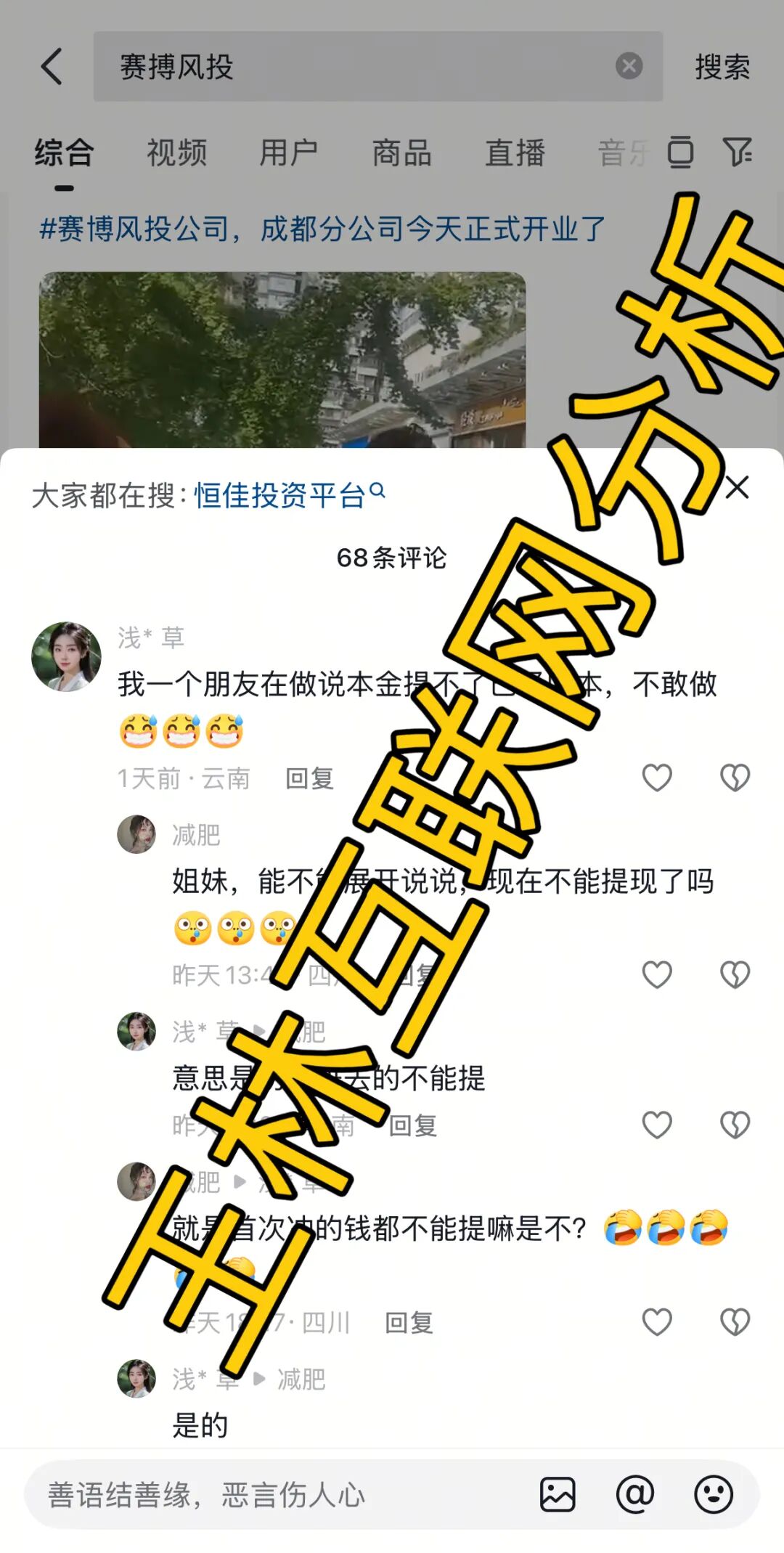The width and height of the screenshot is (784, 1553).
Task: Focus the comment box 善语结善缘
Action: pos(276,1495)
